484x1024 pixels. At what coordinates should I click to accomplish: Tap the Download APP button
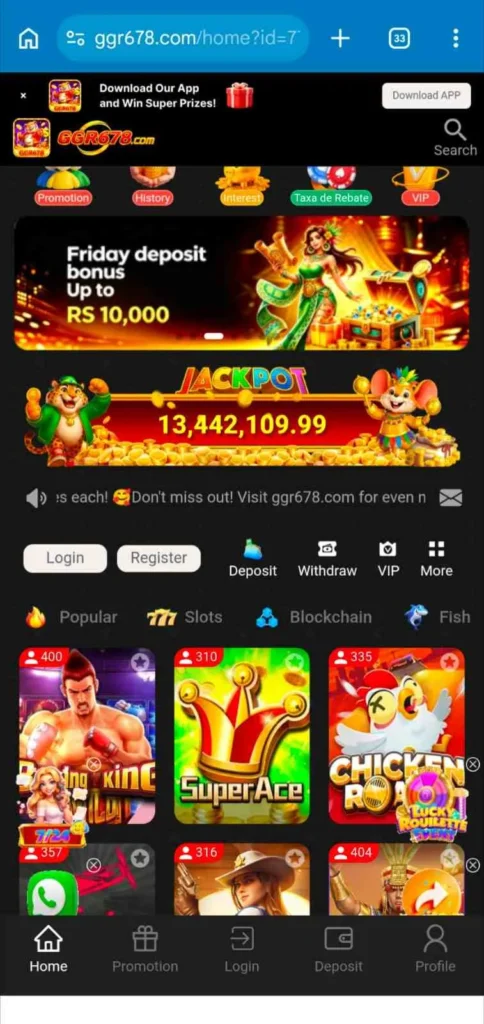tap(426, 95)
